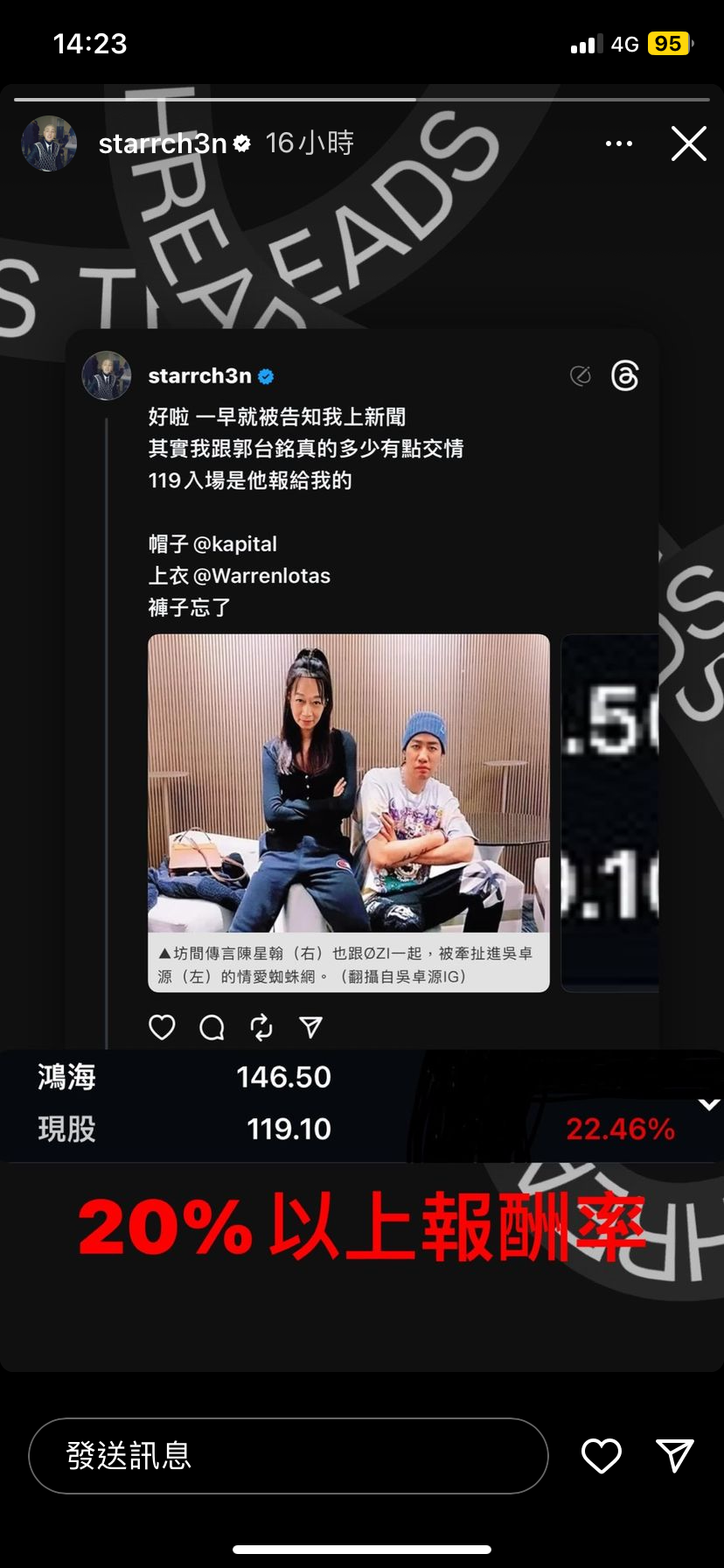Tap the 發送訊息 message field

[289, 1455]
